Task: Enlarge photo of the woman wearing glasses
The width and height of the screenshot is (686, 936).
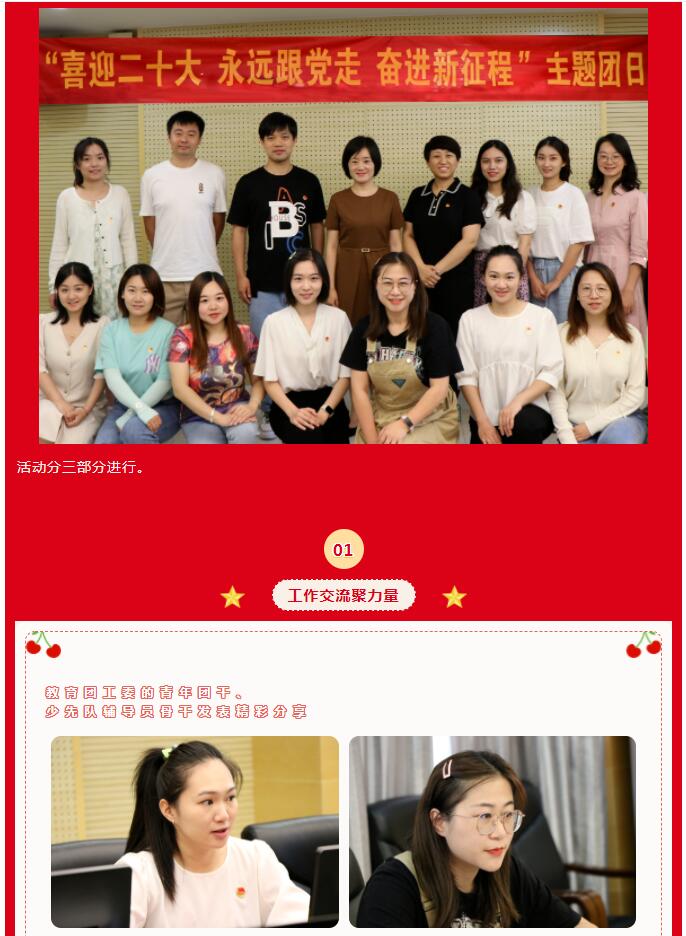Action: [x=492, y=832]
